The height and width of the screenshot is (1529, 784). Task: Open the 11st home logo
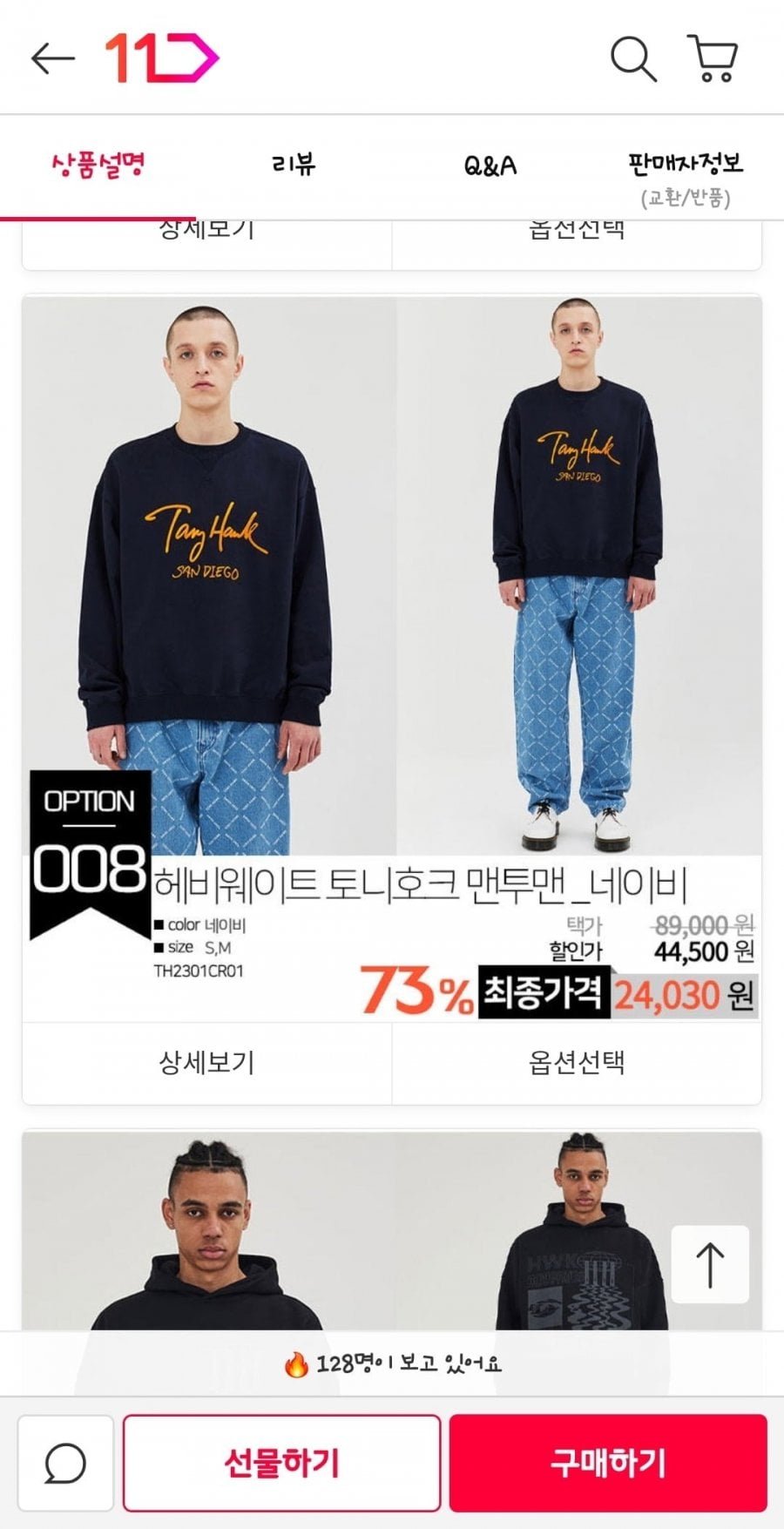tap(162, 58)
